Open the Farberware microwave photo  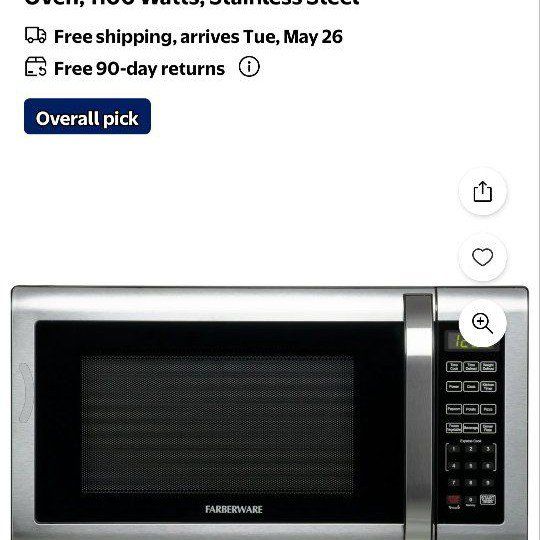[x=270, y=413]
